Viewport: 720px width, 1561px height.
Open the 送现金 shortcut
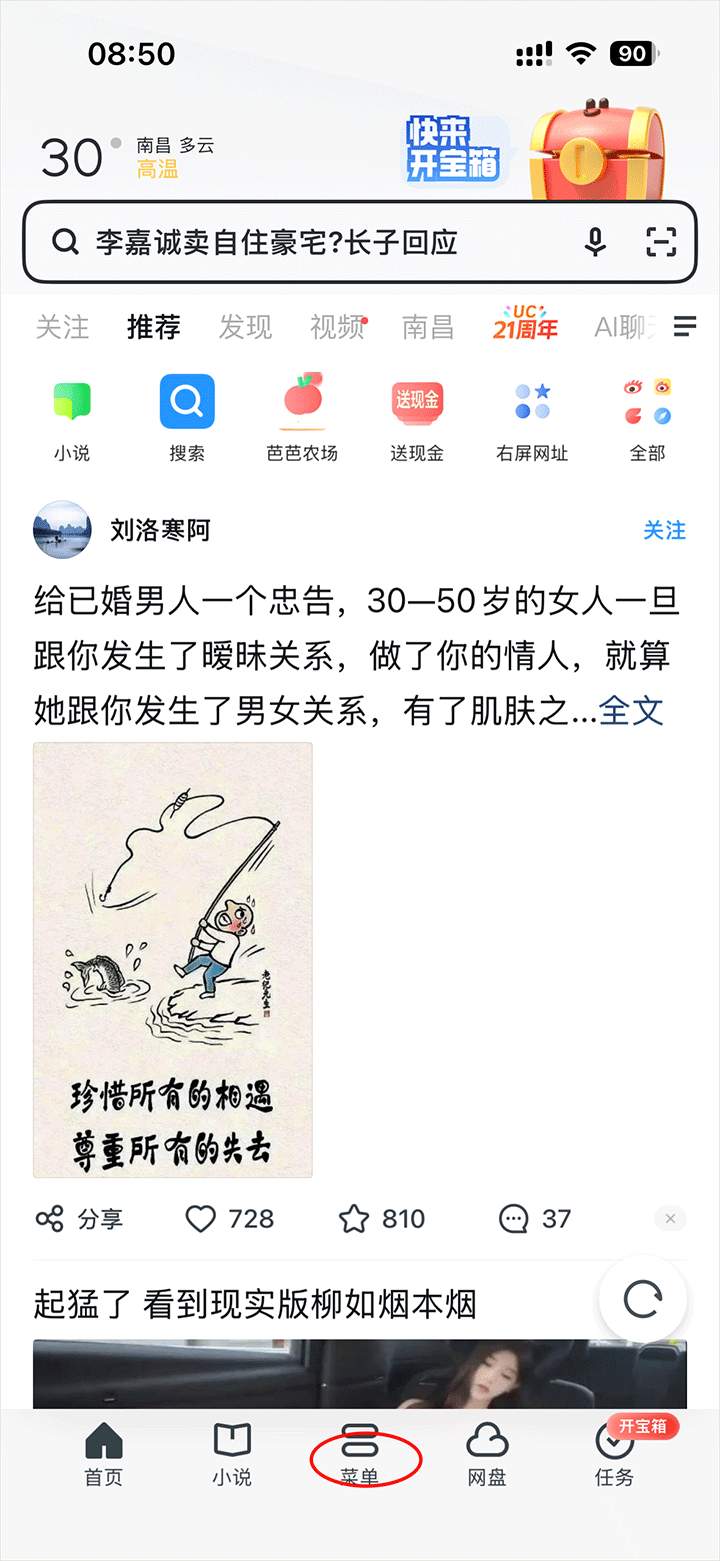[417, 418]
